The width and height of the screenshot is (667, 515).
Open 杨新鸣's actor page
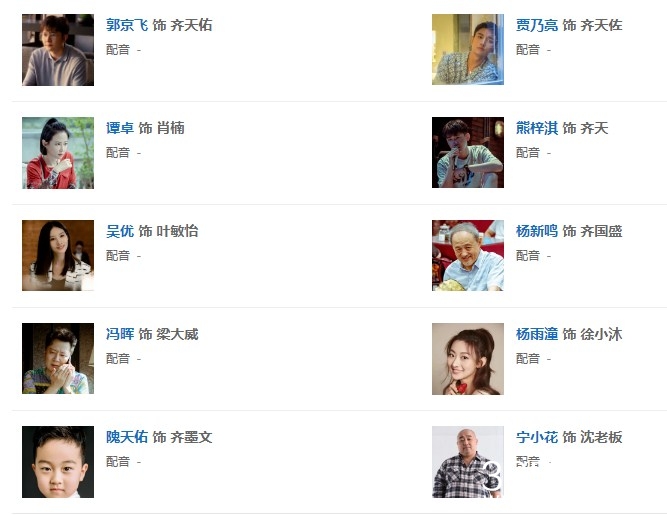coord(536,231)
